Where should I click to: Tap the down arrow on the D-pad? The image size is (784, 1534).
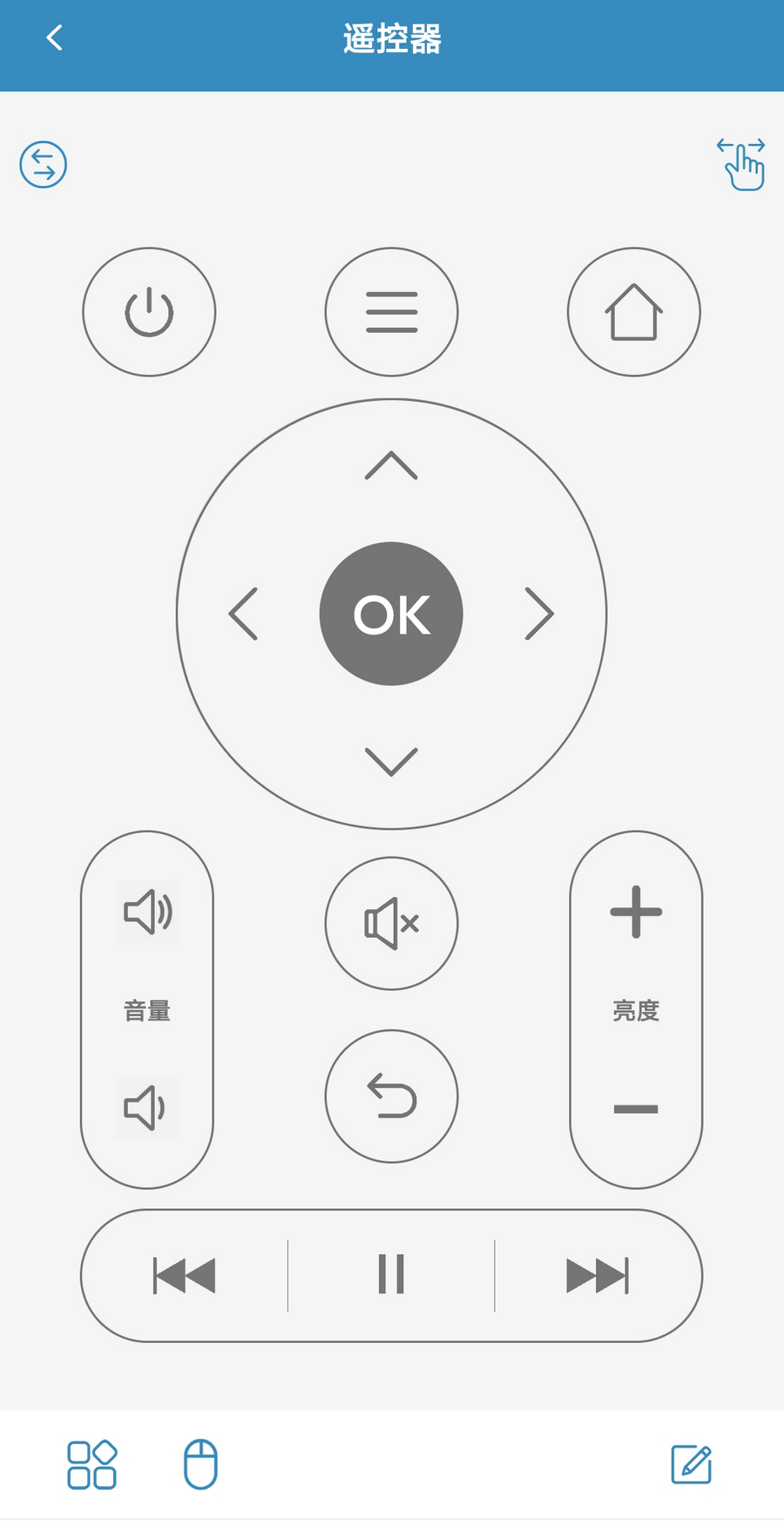tap(391, 761)
